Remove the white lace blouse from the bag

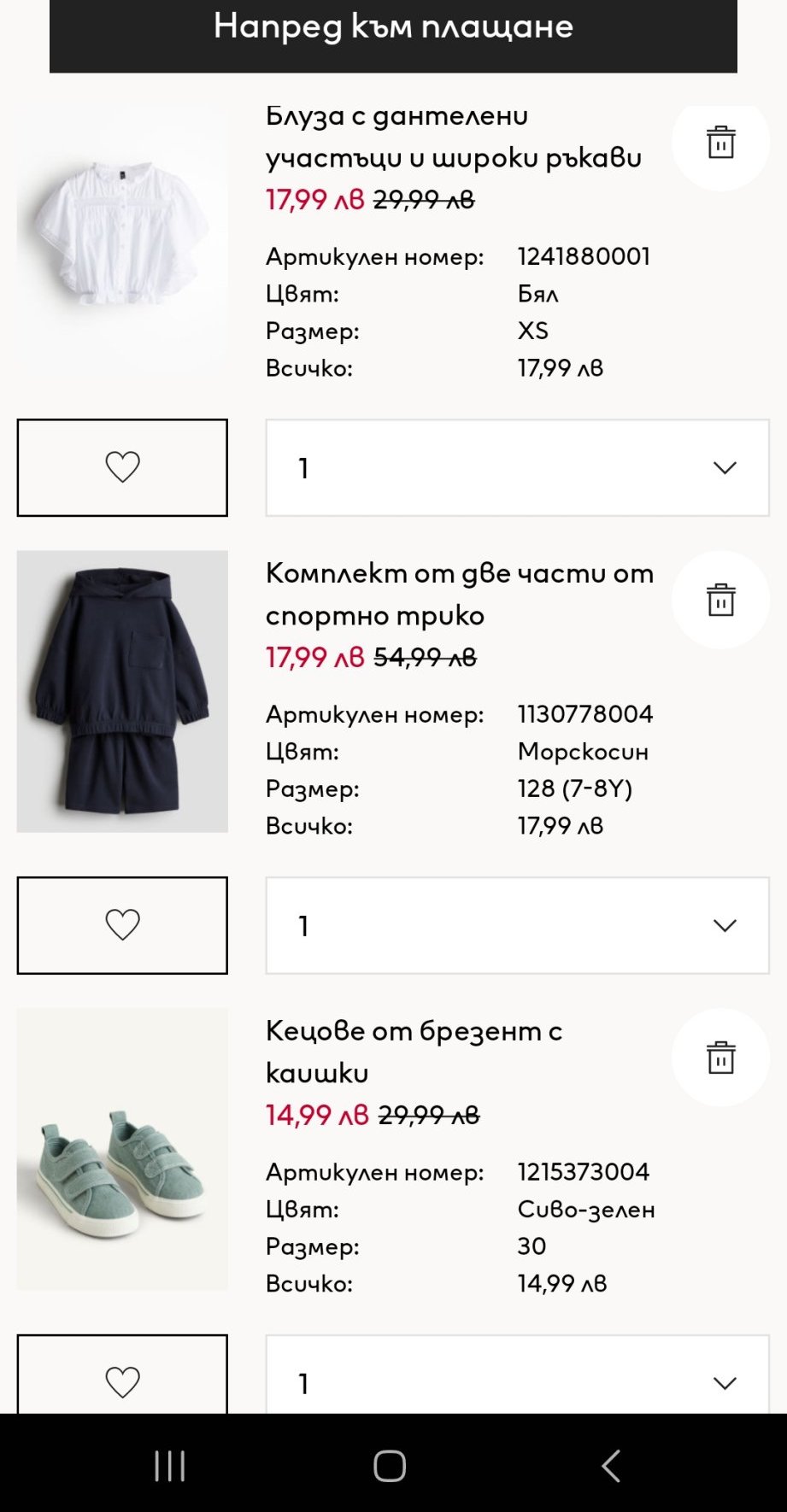[720, 143]
